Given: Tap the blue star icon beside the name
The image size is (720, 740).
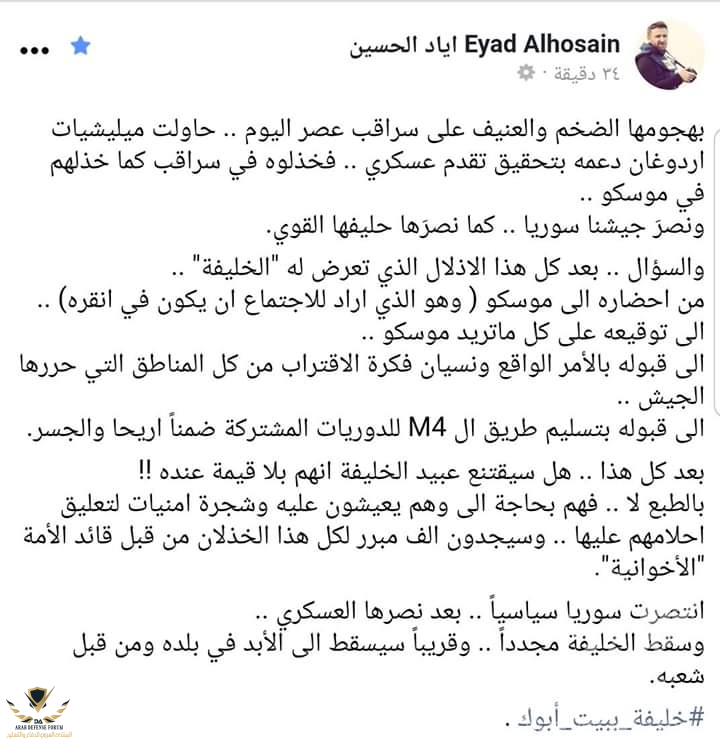Looking at the screenshot, I should point(81,46).
